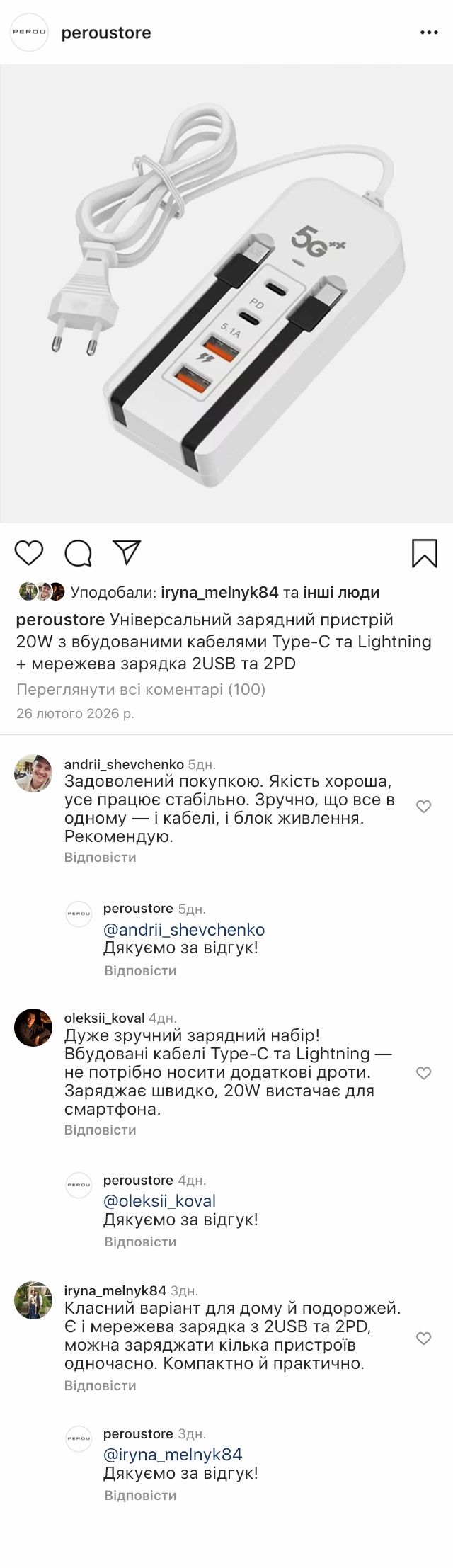Bookmark this charger post
The width and height of the screenshot is (453, 1568).
pos(425,553)
